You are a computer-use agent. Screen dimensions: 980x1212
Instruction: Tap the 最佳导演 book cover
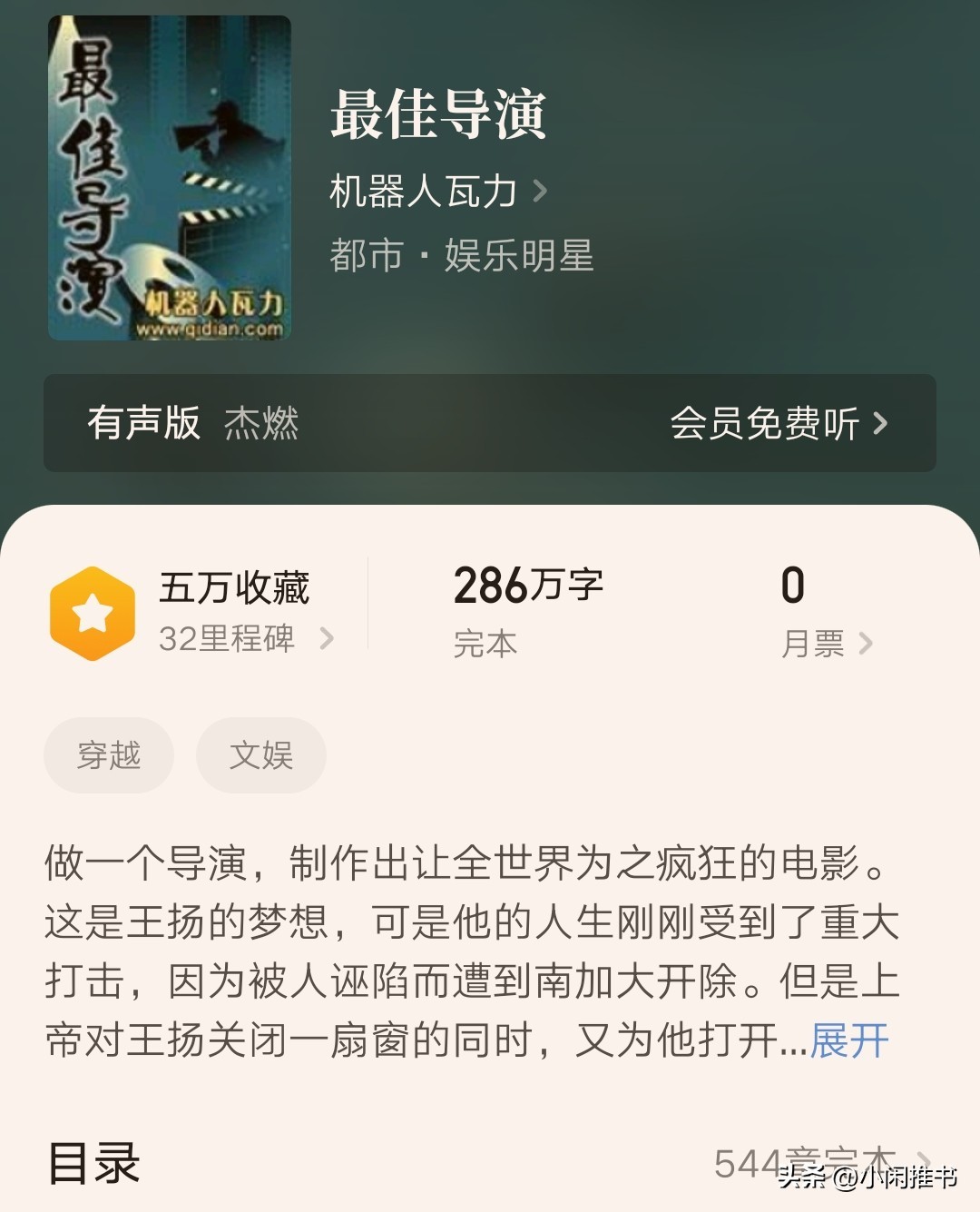[x=170, y=178]
